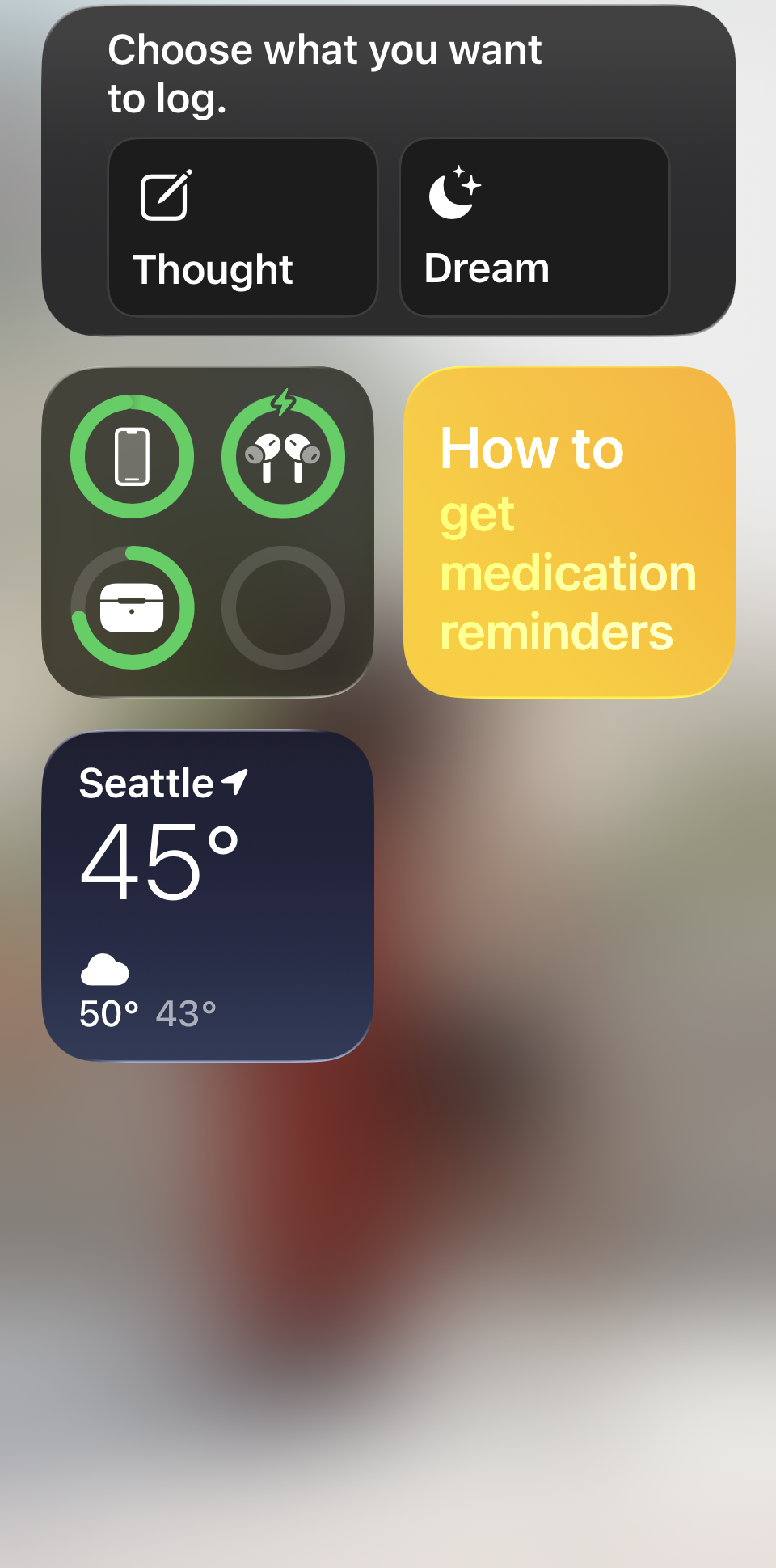The width and height of the screenshot is (776, 1568).
Task: Select the Seattle city label
Action: click(x=145, y=782)
